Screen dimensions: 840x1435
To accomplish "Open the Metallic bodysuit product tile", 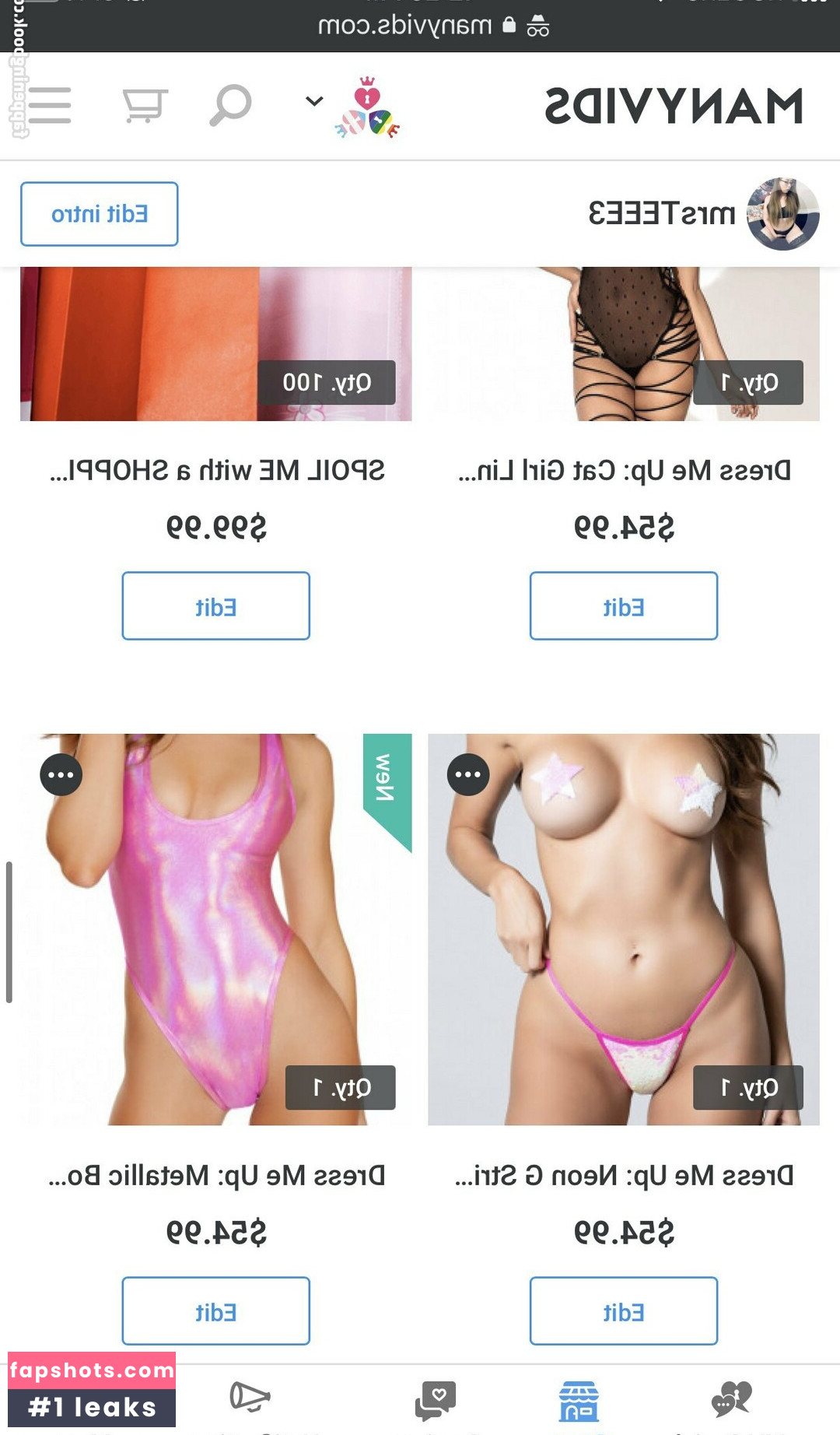I will tap(215, 929).
